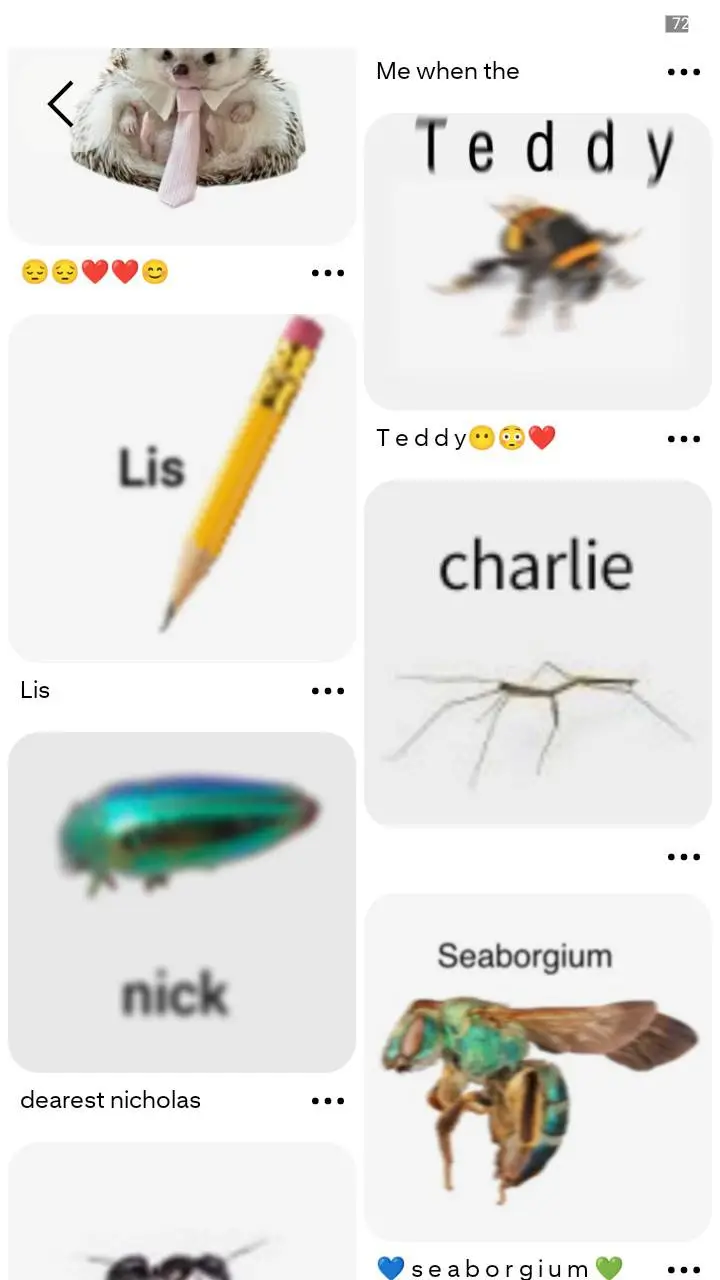Viewport: 720px width, 1280px height.
Task: Open the nick beetle pin
Action: pyautogui.click(x=182, y=902)
